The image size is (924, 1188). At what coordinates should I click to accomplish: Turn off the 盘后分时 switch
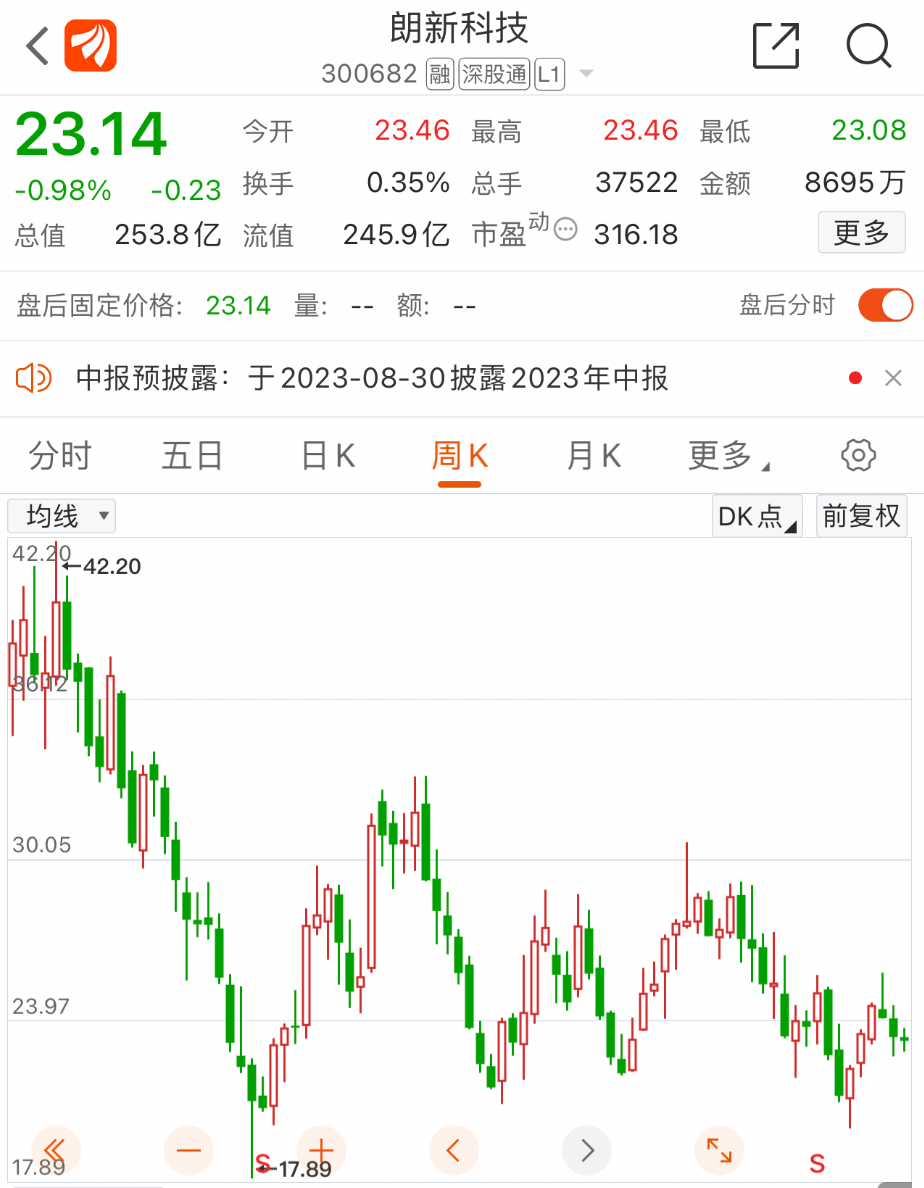[885, 305]
